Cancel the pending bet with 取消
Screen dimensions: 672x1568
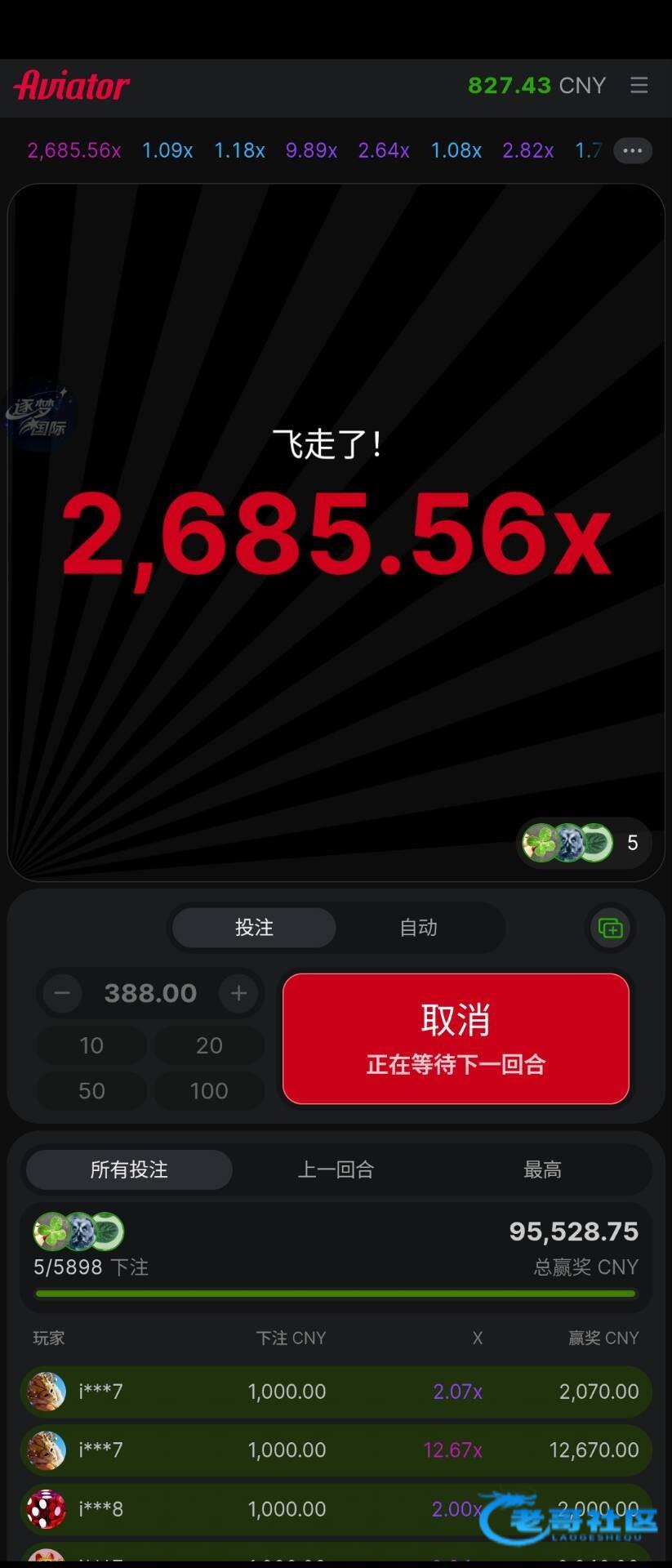coord(456,1039)
